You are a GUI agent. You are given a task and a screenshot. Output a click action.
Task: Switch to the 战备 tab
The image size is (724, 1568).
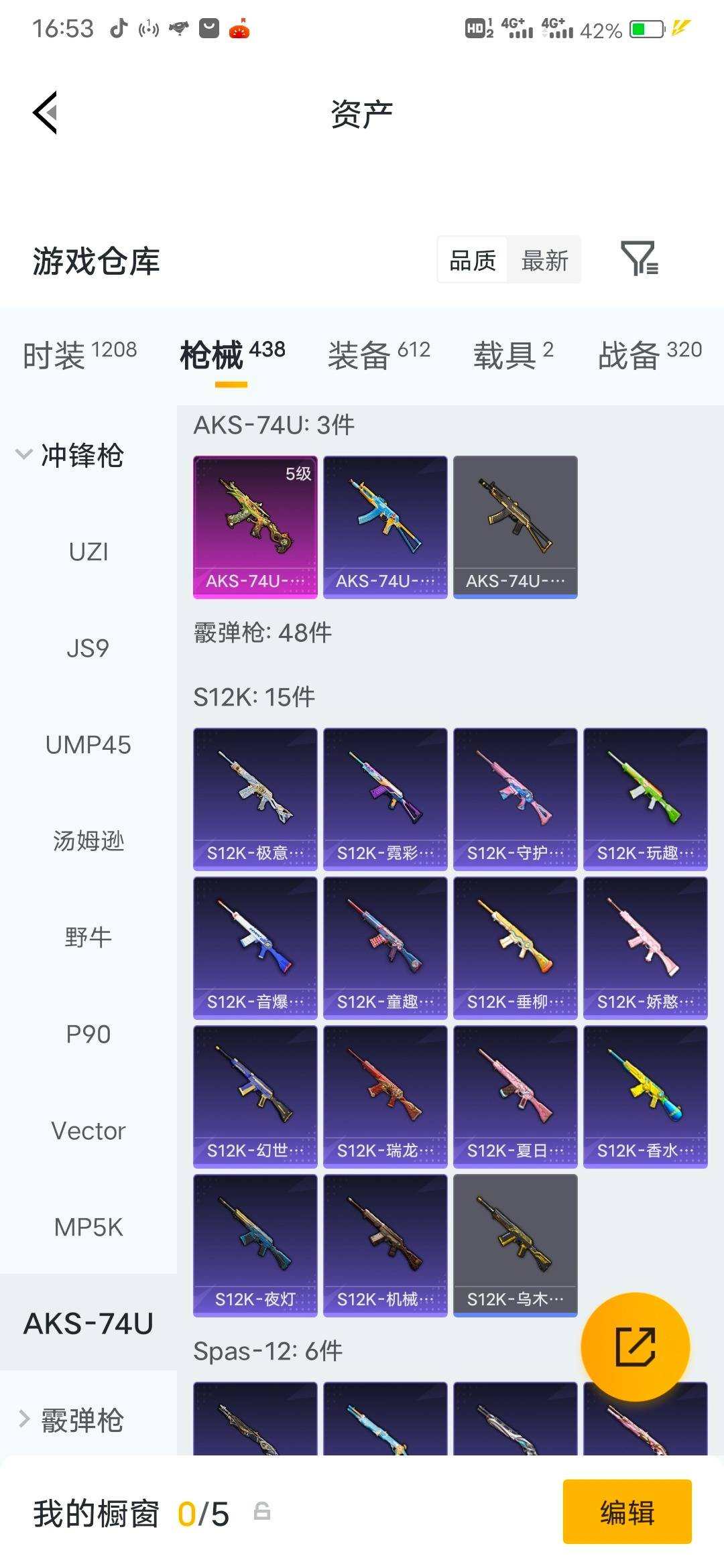tap(649, 353)
